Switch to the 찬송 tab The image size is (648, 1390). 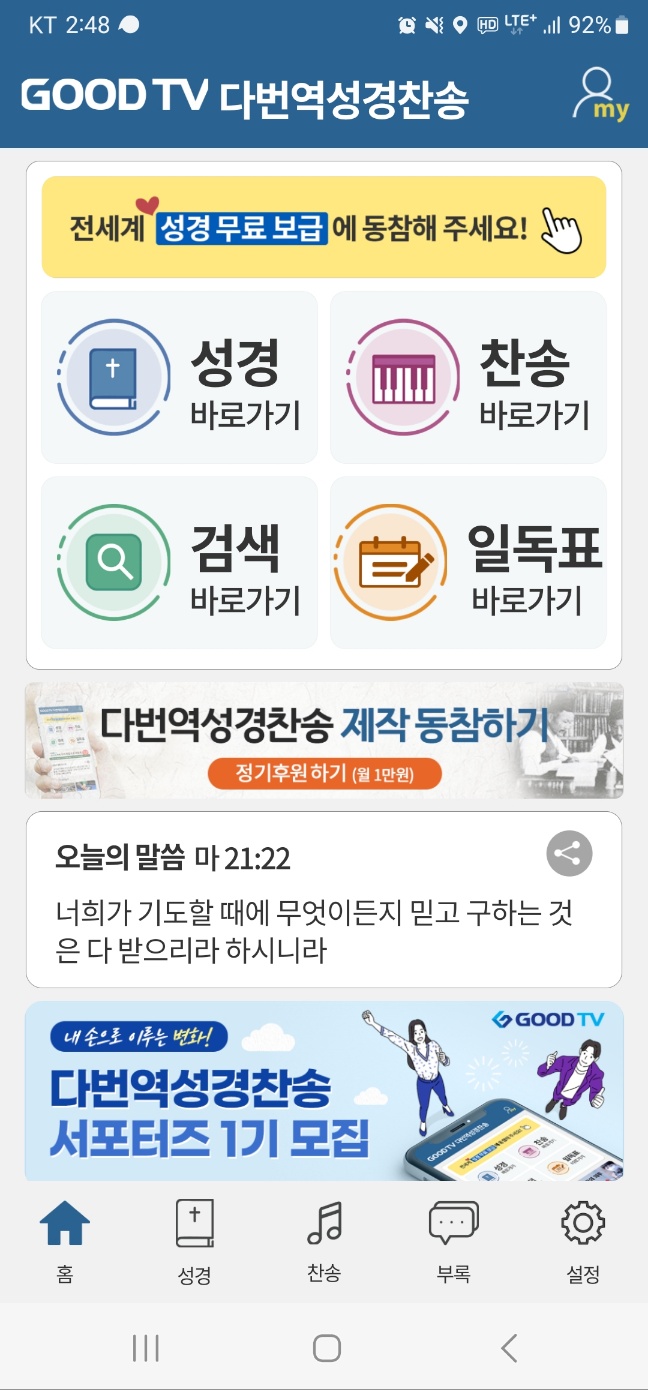coord(324,1240)
